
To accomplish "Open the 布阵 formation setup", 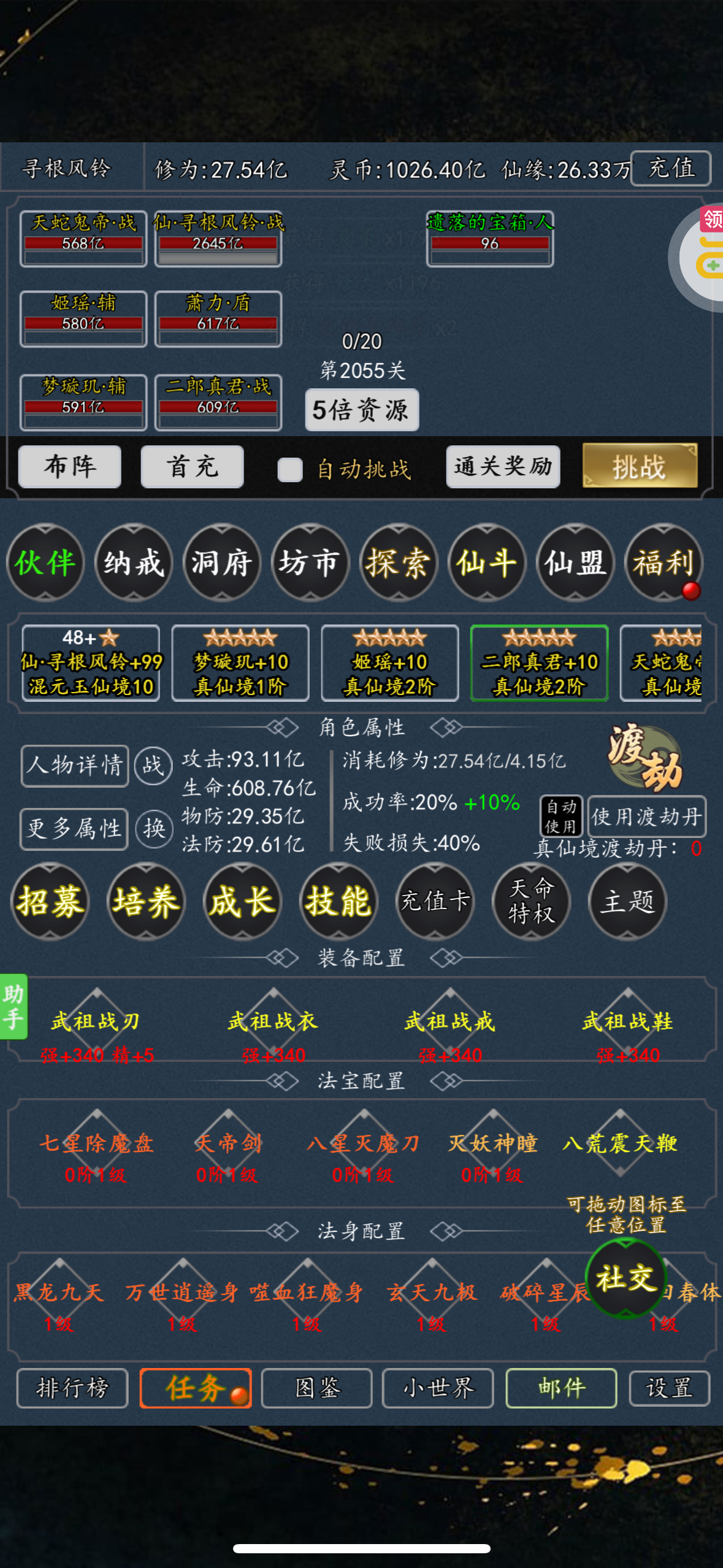I will tap(70, 466).
